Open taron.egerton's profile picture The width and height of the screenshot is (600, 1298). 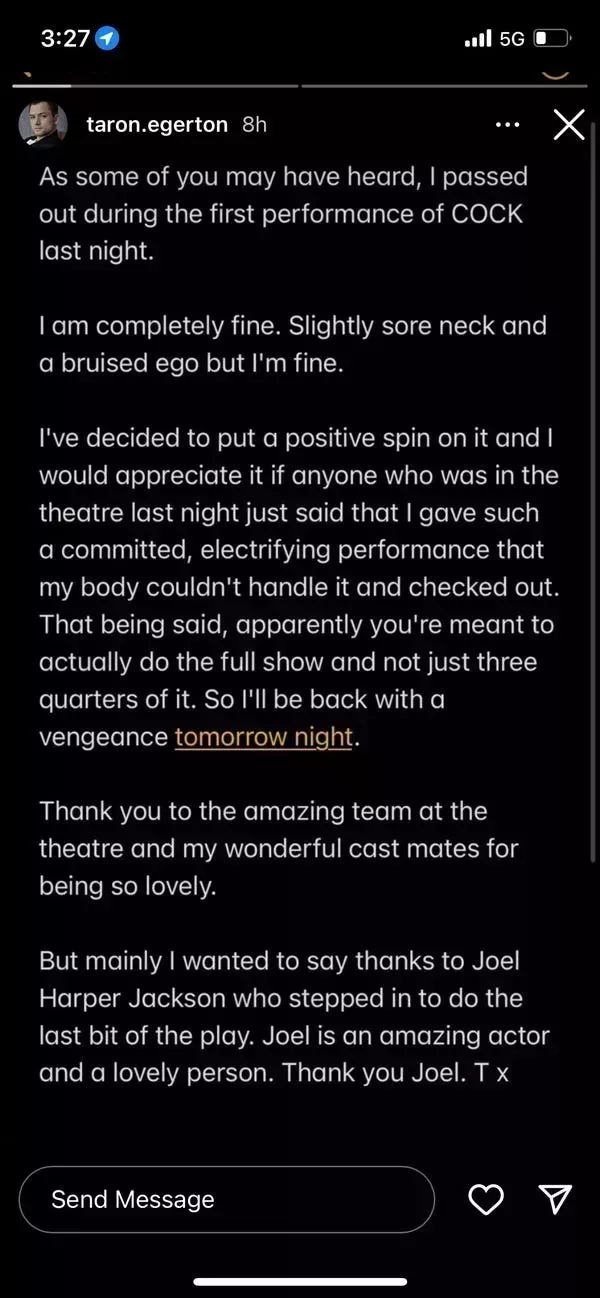pos(43,125)
